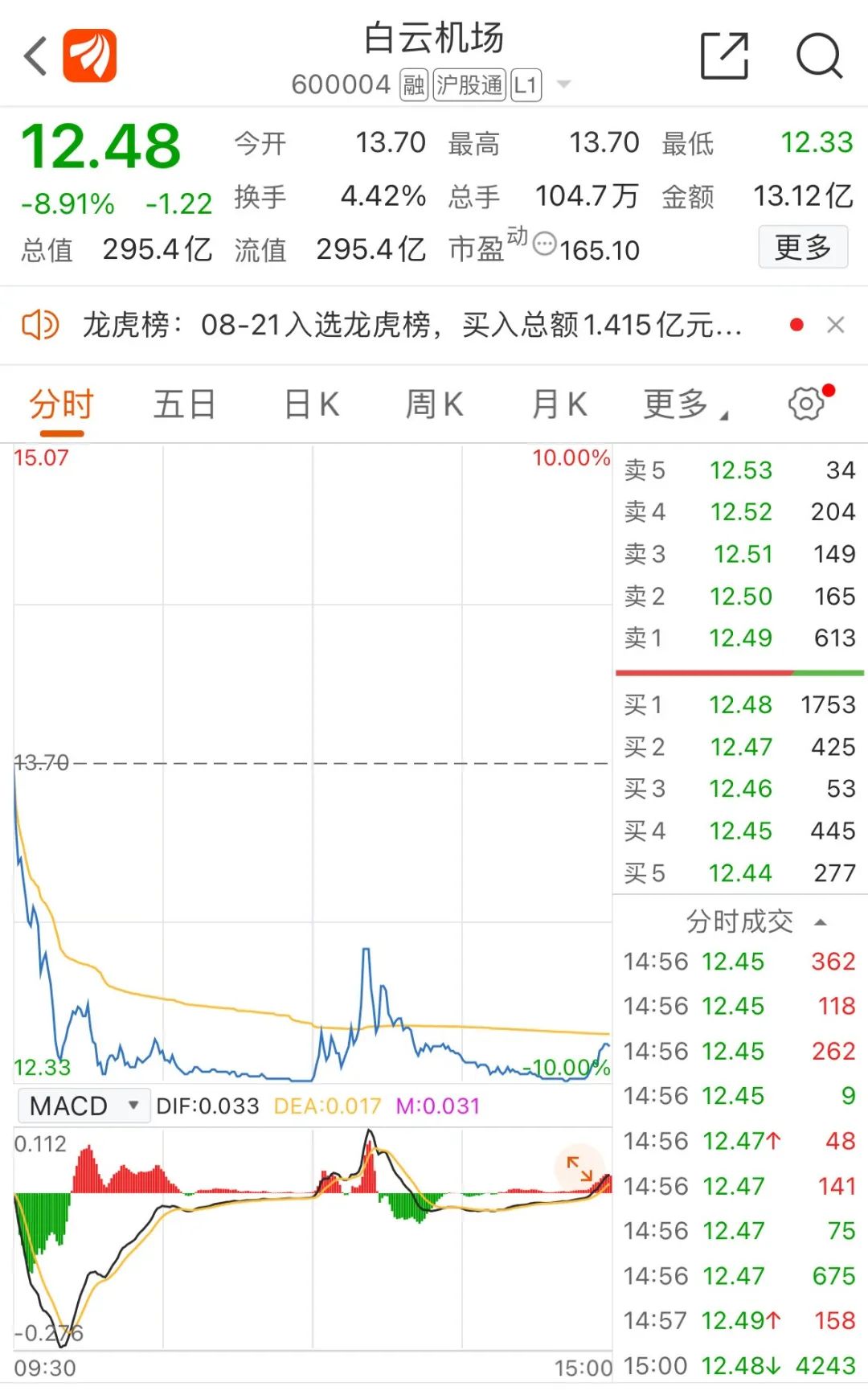Image resolution: width=868 pixels, height=1395 pixels.
Task: Tap the 更多 button for more quote data
Action: 803,247
